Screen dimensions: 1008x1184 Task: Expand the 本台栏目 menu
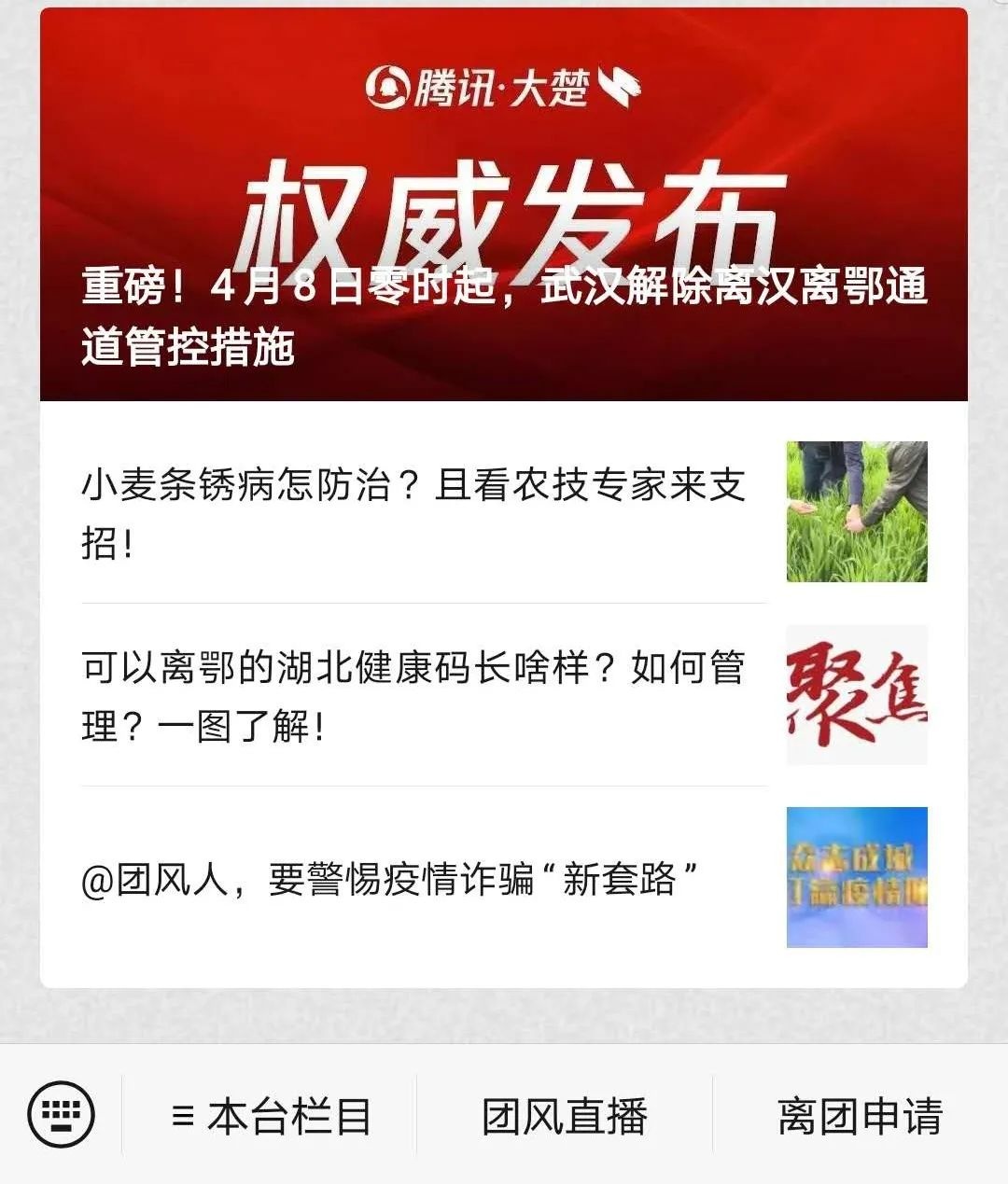[271, 1117]
